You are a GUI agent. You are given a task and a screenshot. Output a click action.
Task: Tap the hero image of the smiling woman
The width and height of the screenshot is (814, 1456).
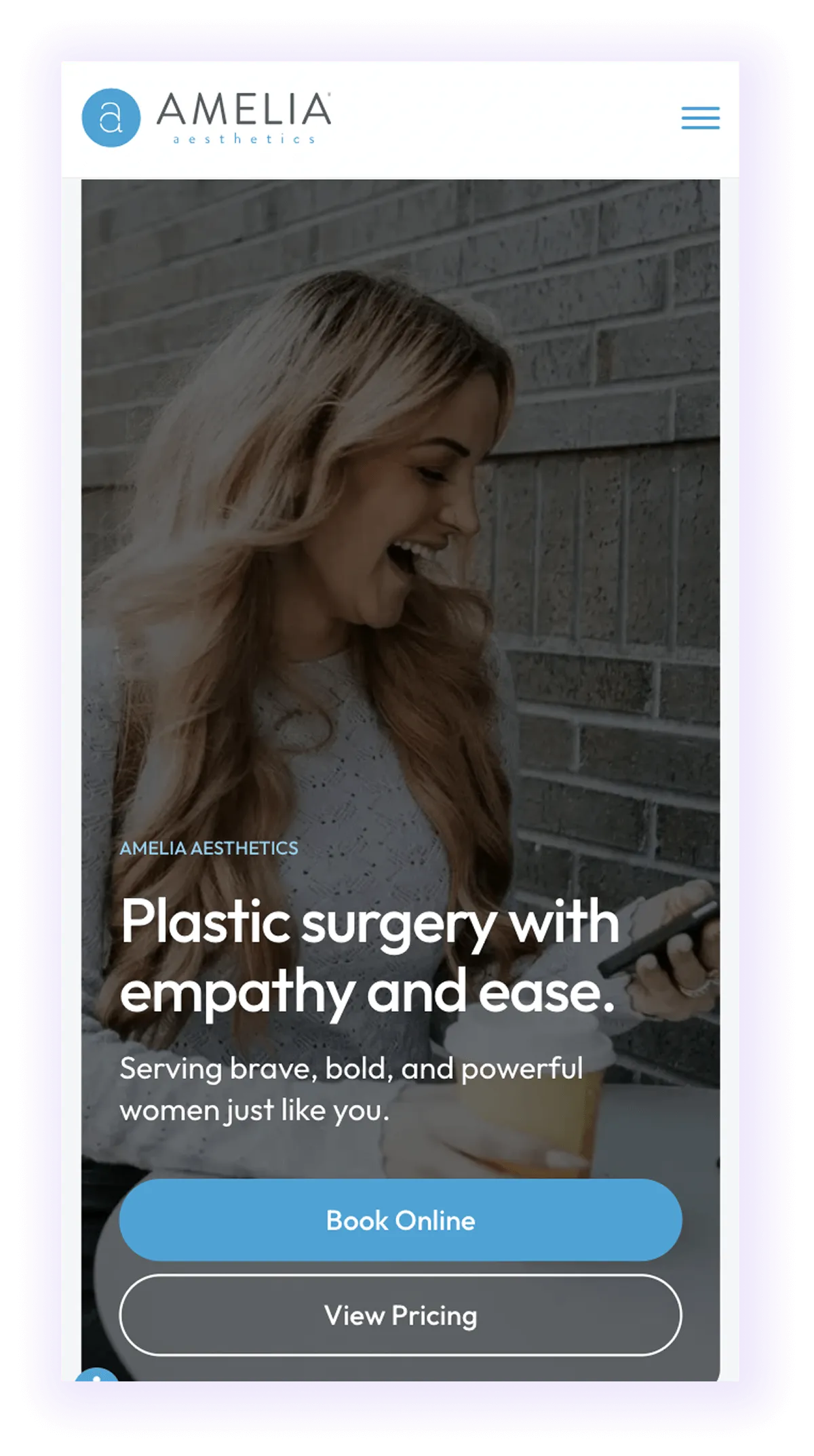(407, 475)
